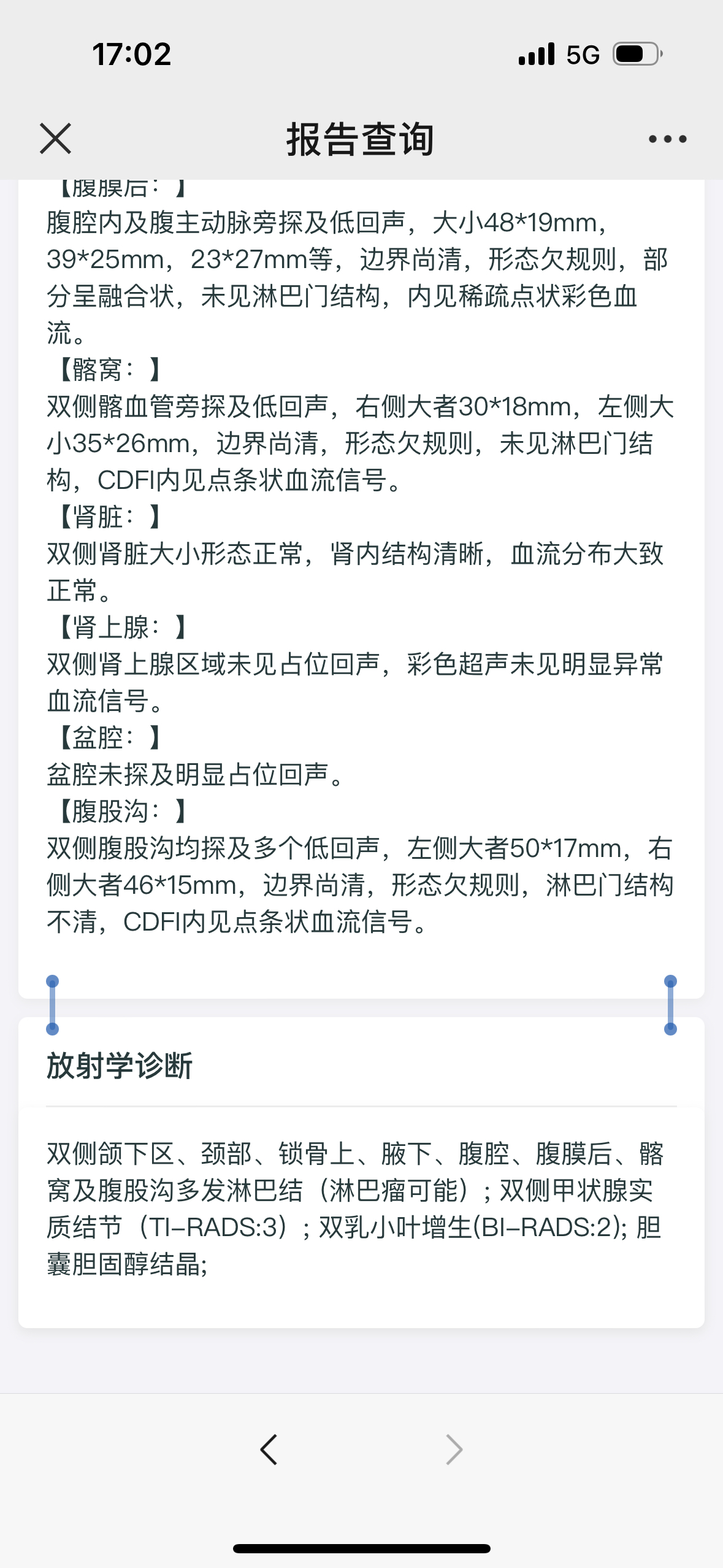The image size is (723, 1568).
Task: Open the three-dot more options menu
Action: (667, 139)
